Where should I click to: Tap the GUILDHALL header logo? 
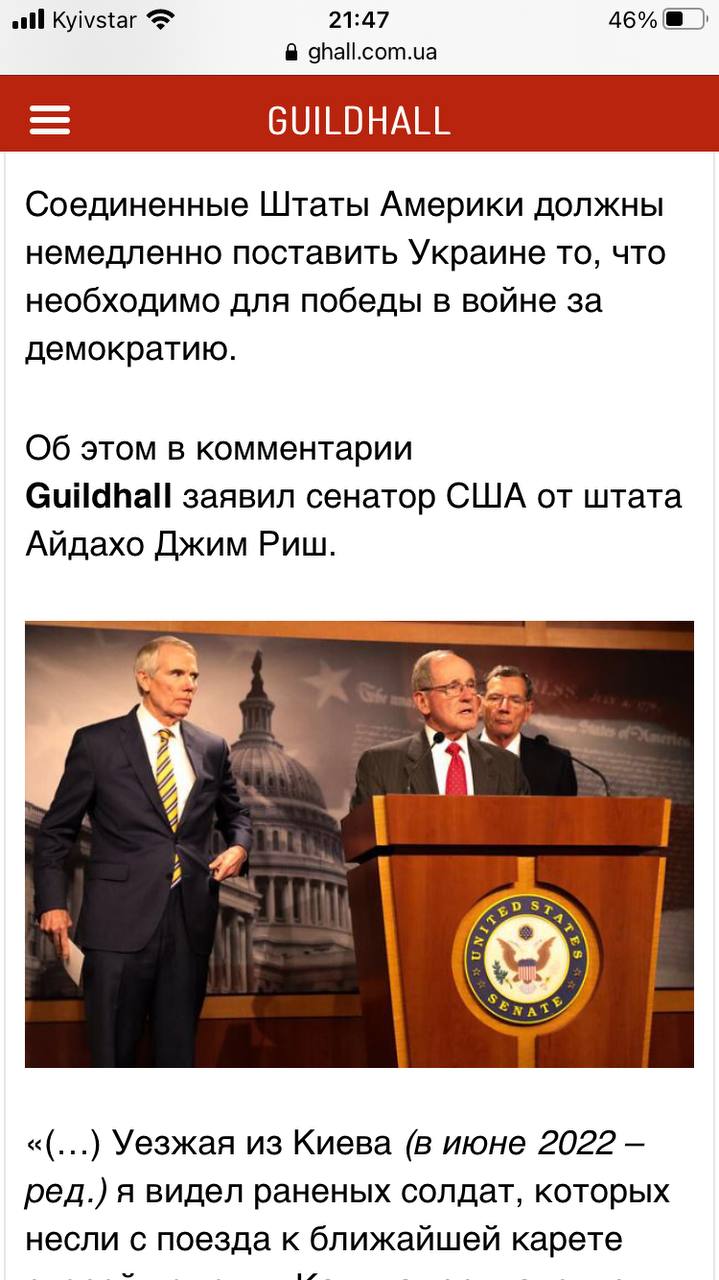(x=359, y=121)
